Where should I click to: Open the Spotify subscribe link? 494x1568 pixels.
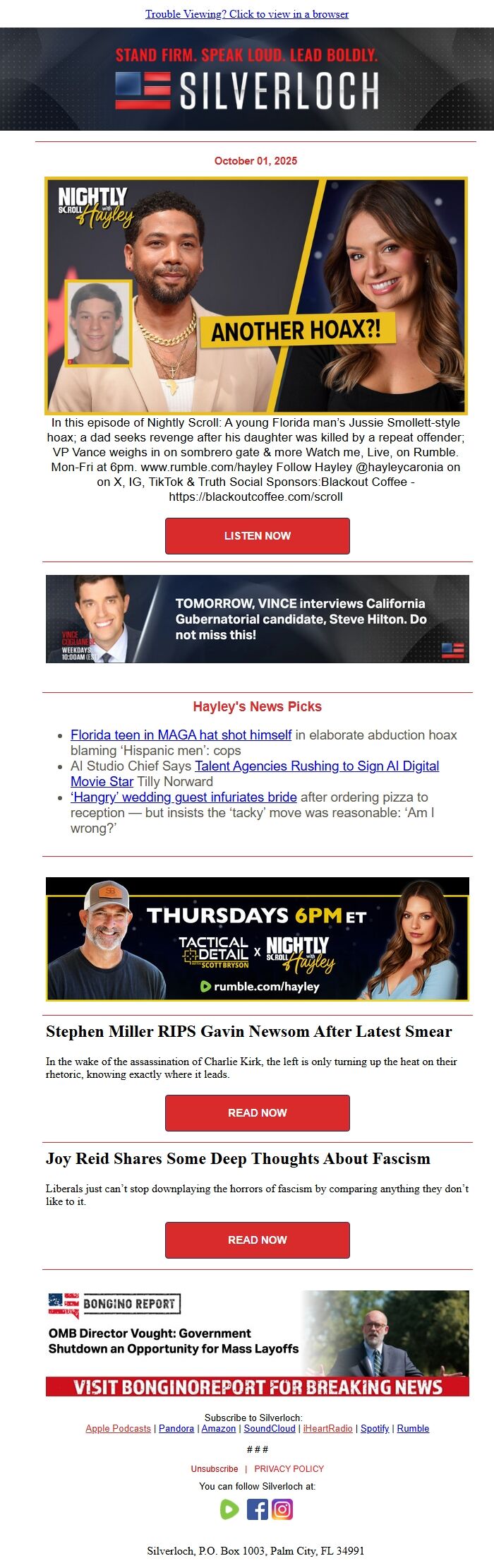[x=375, y=1428]
